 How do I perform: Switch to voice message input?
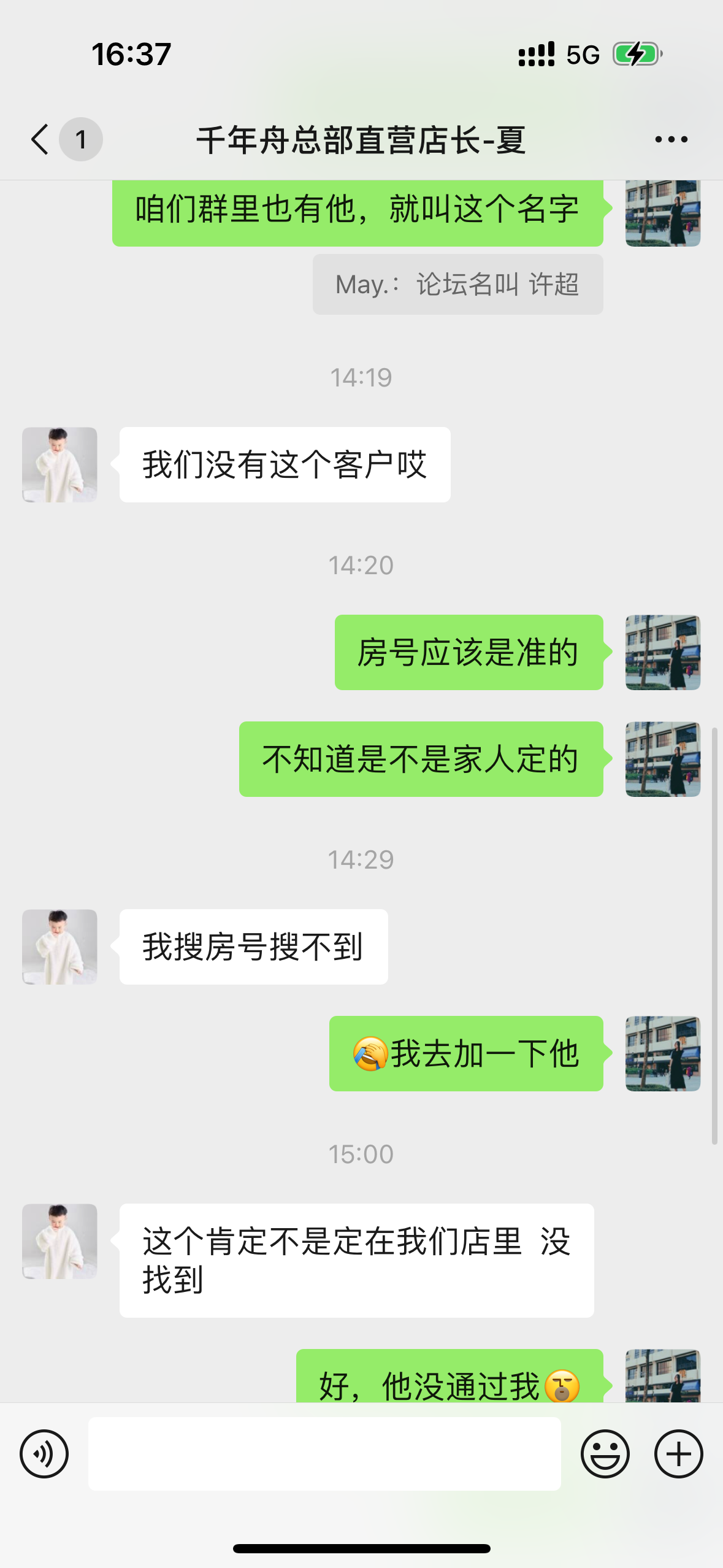coord(44,1454)
